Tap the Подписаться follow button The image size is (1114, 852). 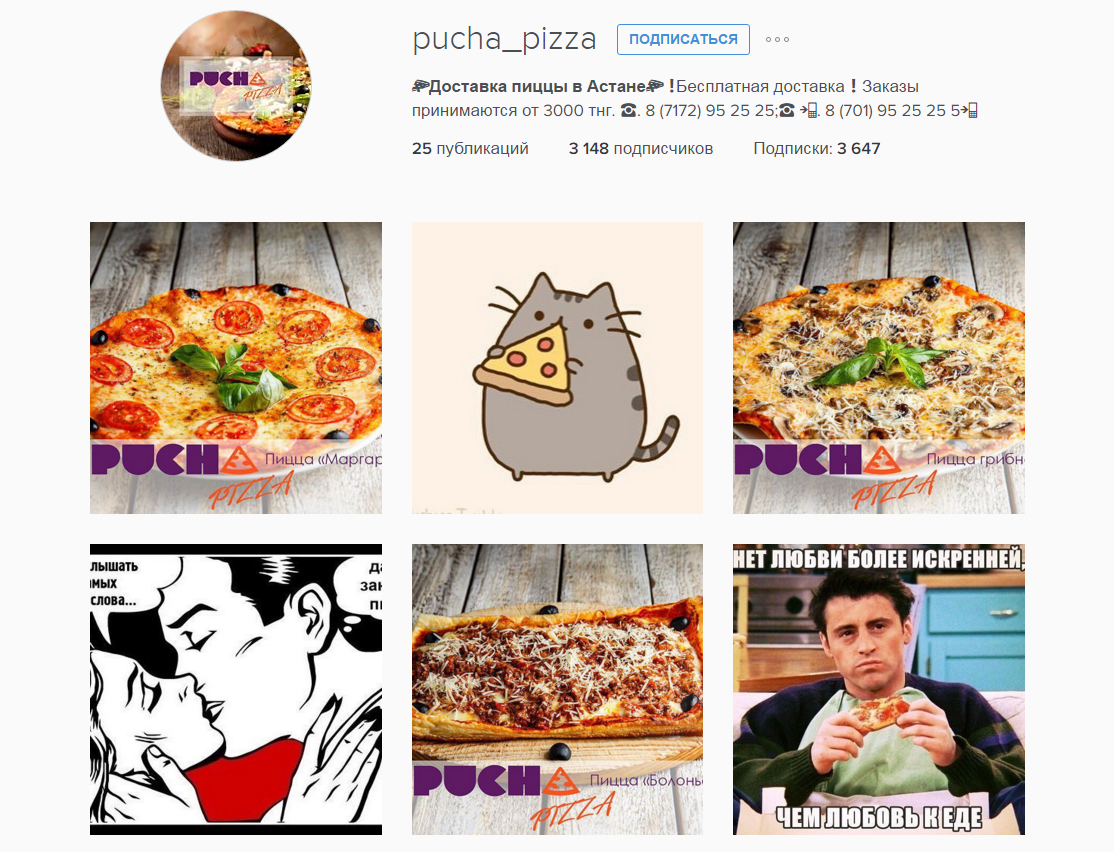683,39
